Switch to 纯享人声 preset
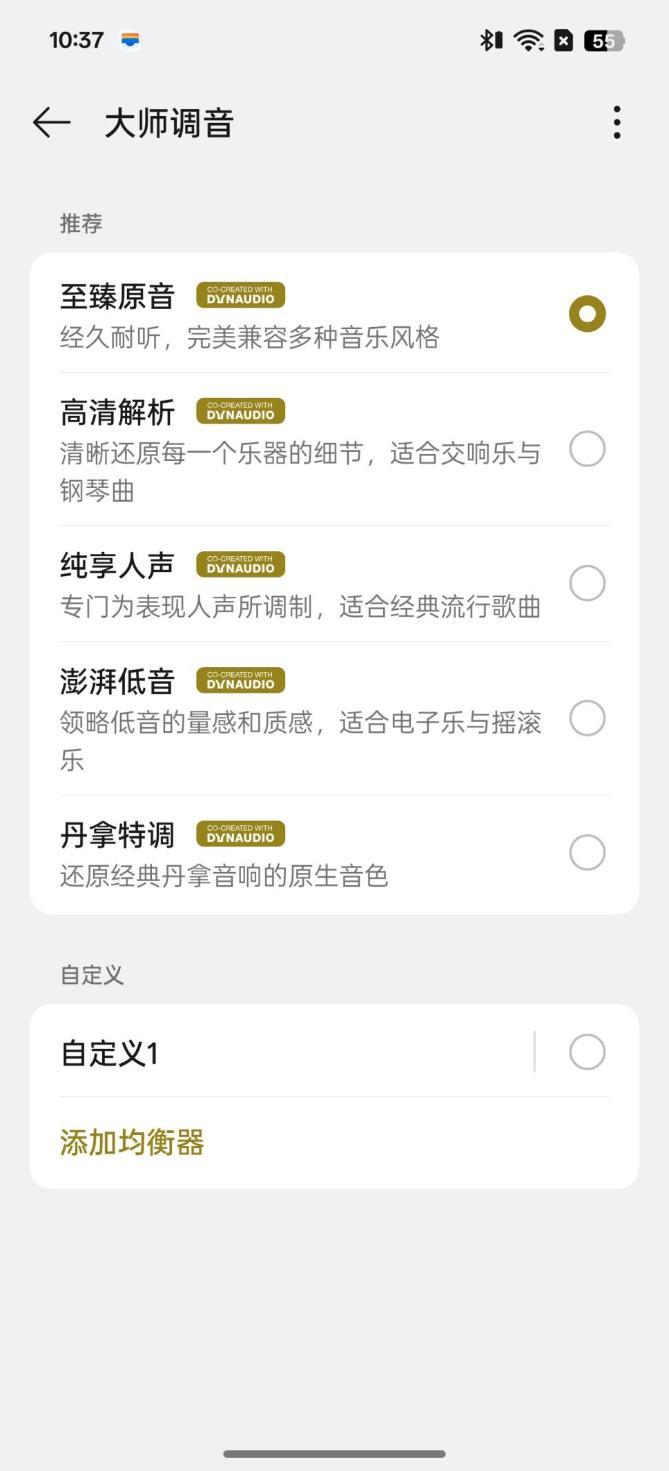Screen dimensions: 669x1471 coord(587,583)
